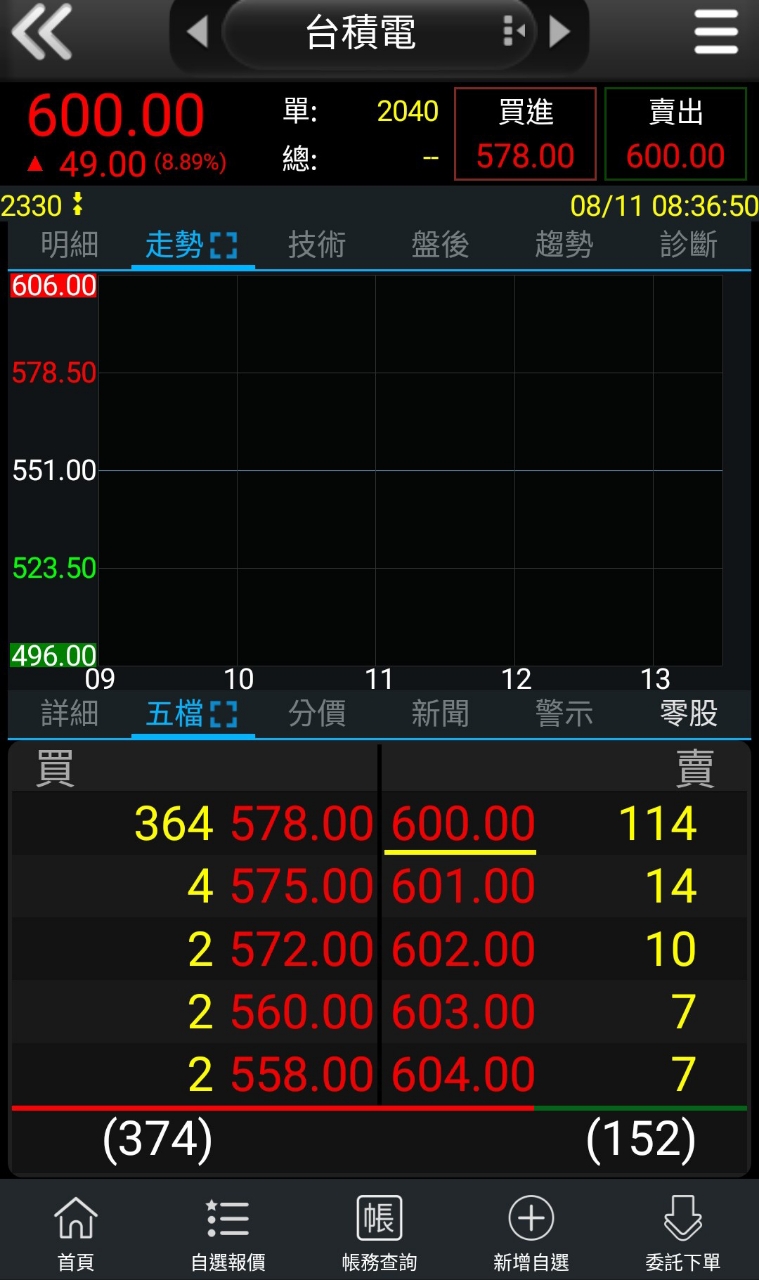Switch to the 盤後 after-hours tab
Screen dimensions: 759x1280
[440, 245]
